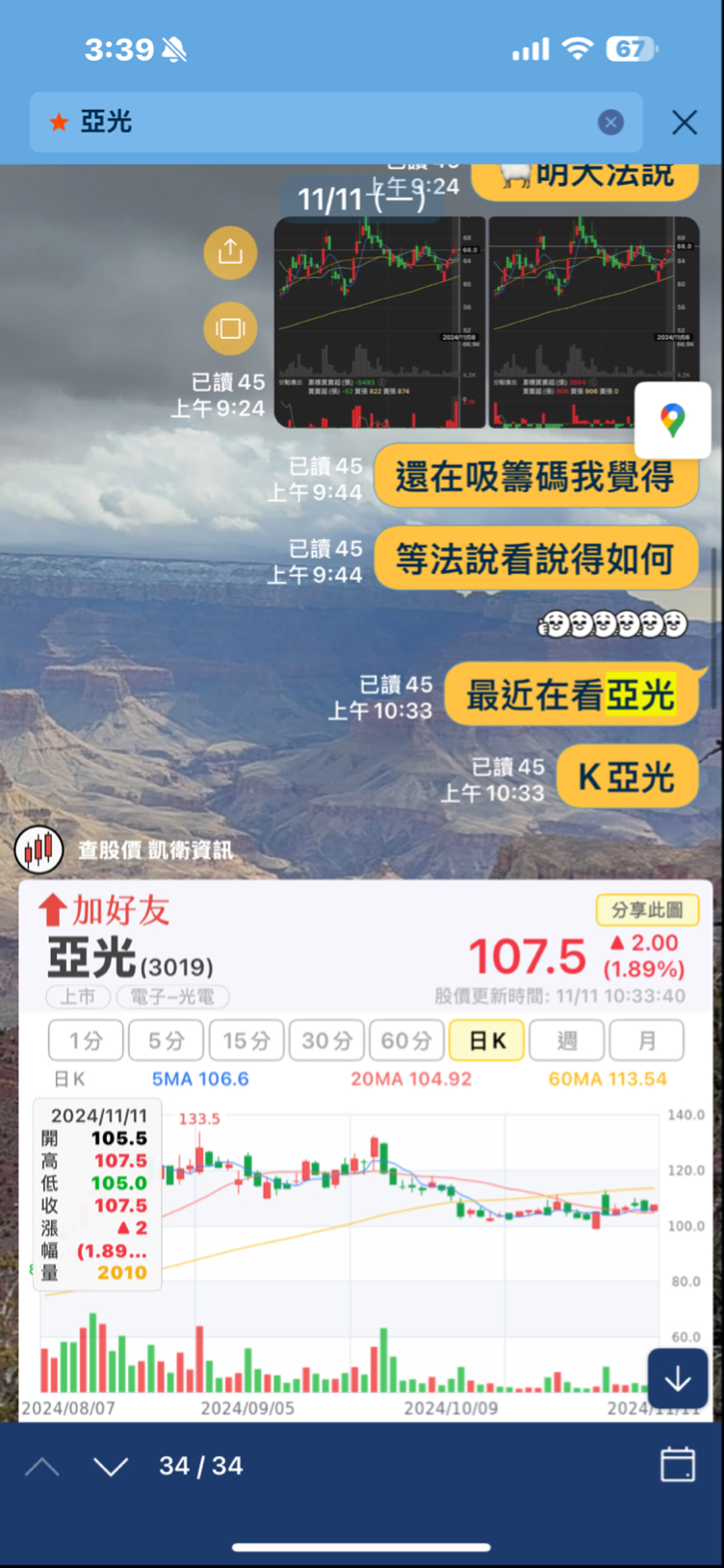Clear the 亞光 search text

tap(610, 122)
